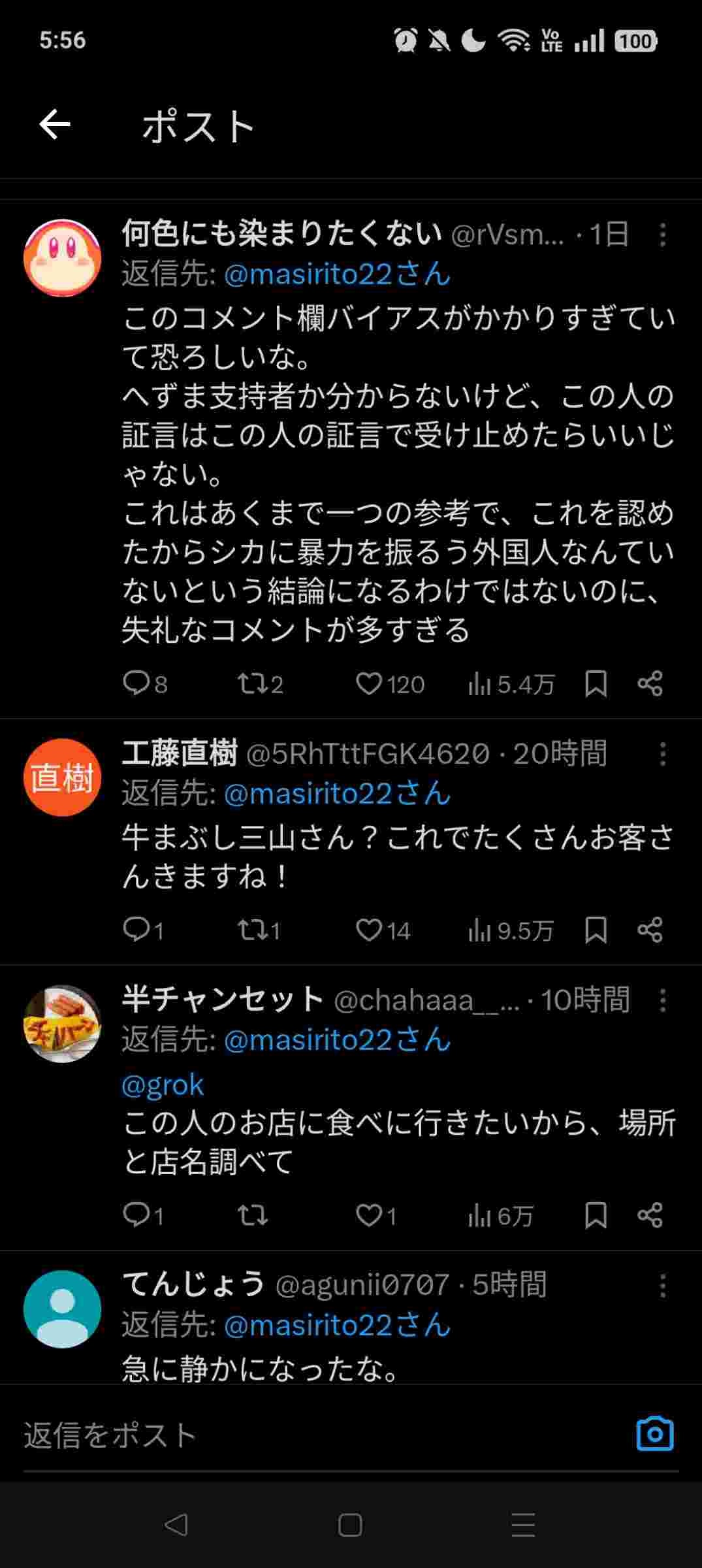This screenshot has height=1568, width=702.
Task: Reply to 何色にも染まりたくない's comment
Action: click(x=136, y=684)
